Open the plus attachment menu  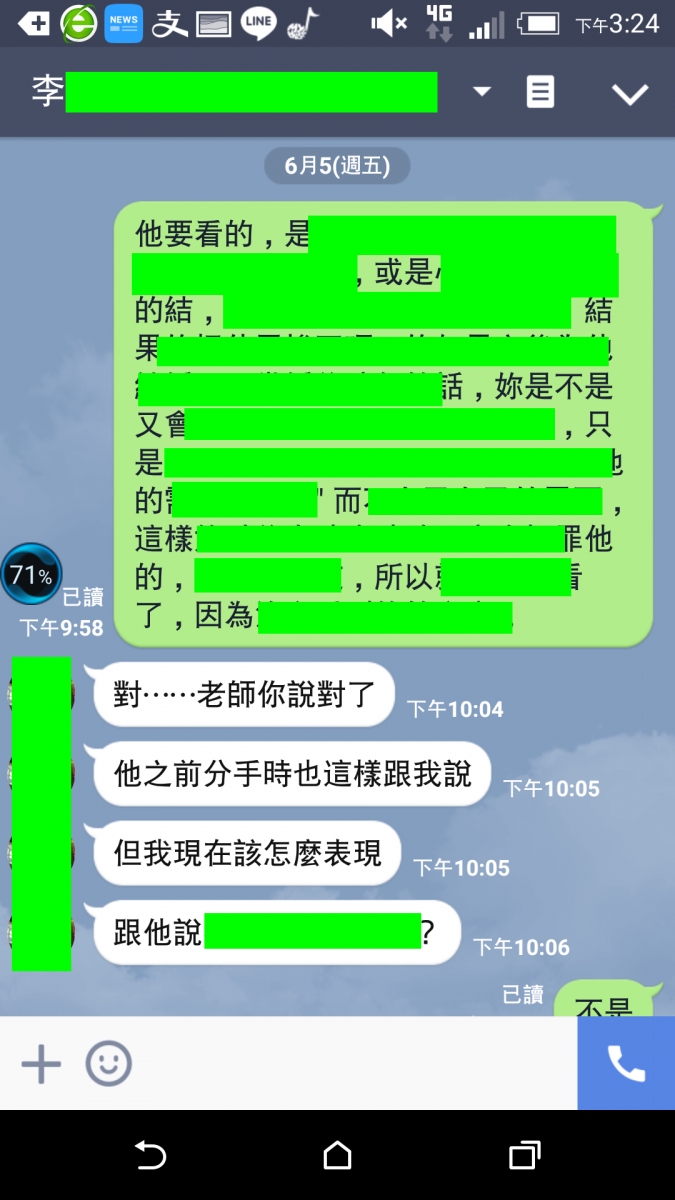pos(41,1064)
